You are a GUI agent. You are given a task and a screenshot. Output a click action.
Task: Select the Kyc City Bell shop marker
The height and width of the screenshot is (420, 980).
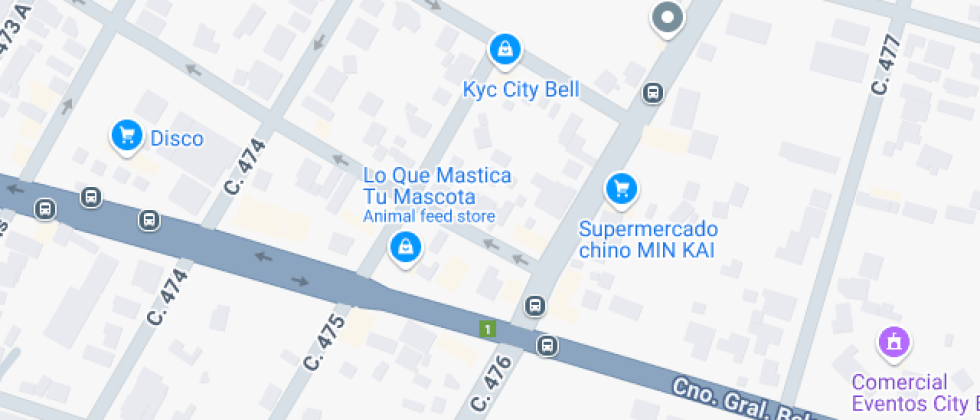(x=505, y=50)
